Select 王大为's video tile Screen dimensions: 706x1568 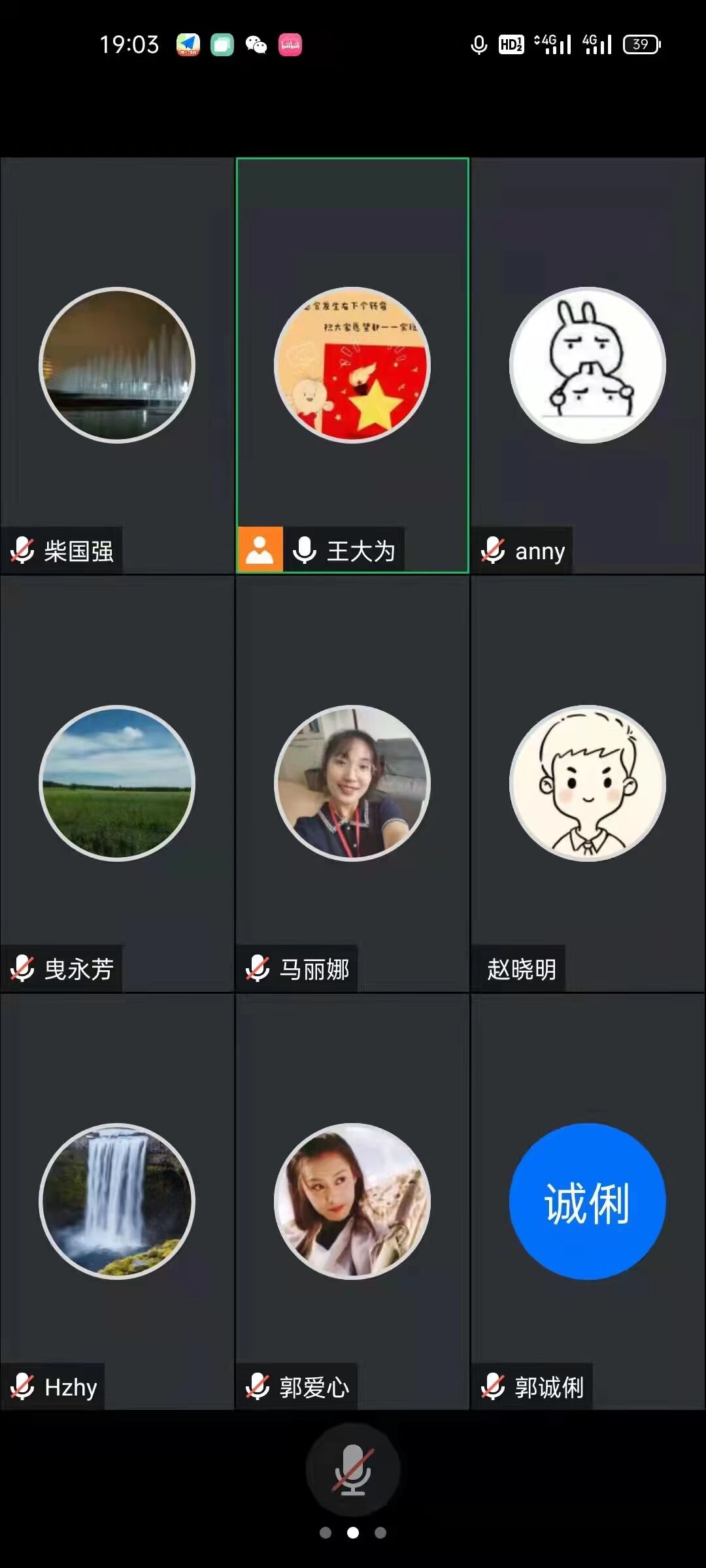352,366
